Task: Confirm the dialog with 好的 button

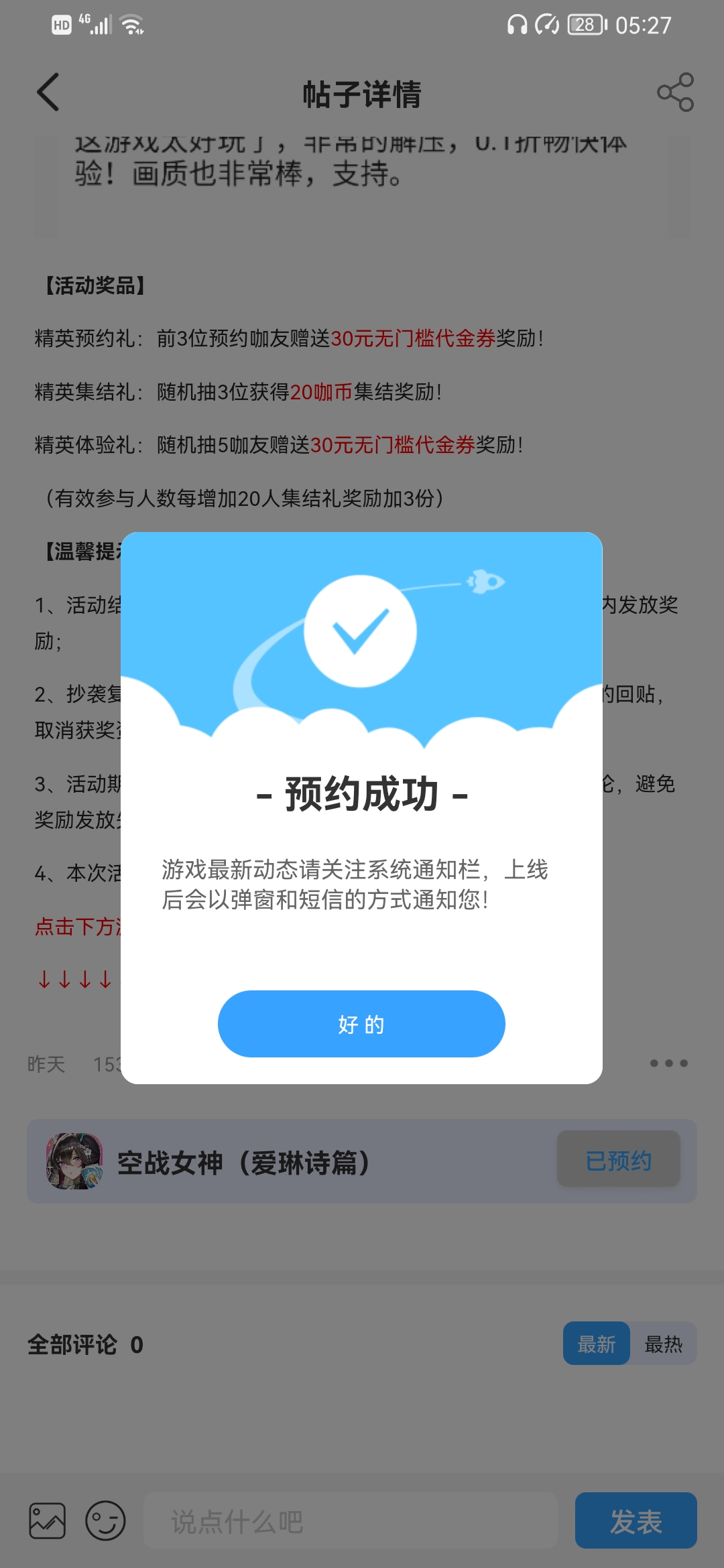Action: coord(361,1024)
